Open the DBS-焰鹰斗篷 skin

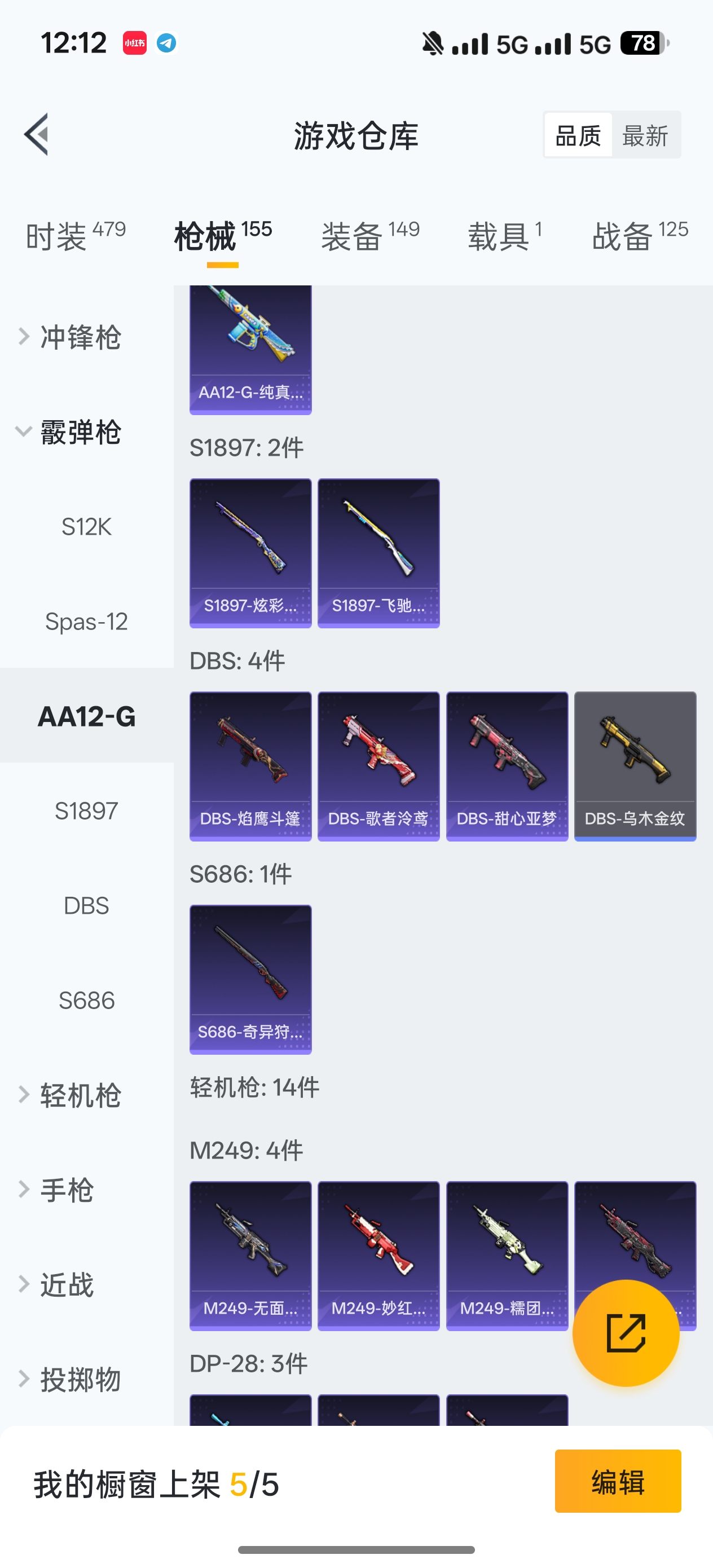click(x=250, y=766)
